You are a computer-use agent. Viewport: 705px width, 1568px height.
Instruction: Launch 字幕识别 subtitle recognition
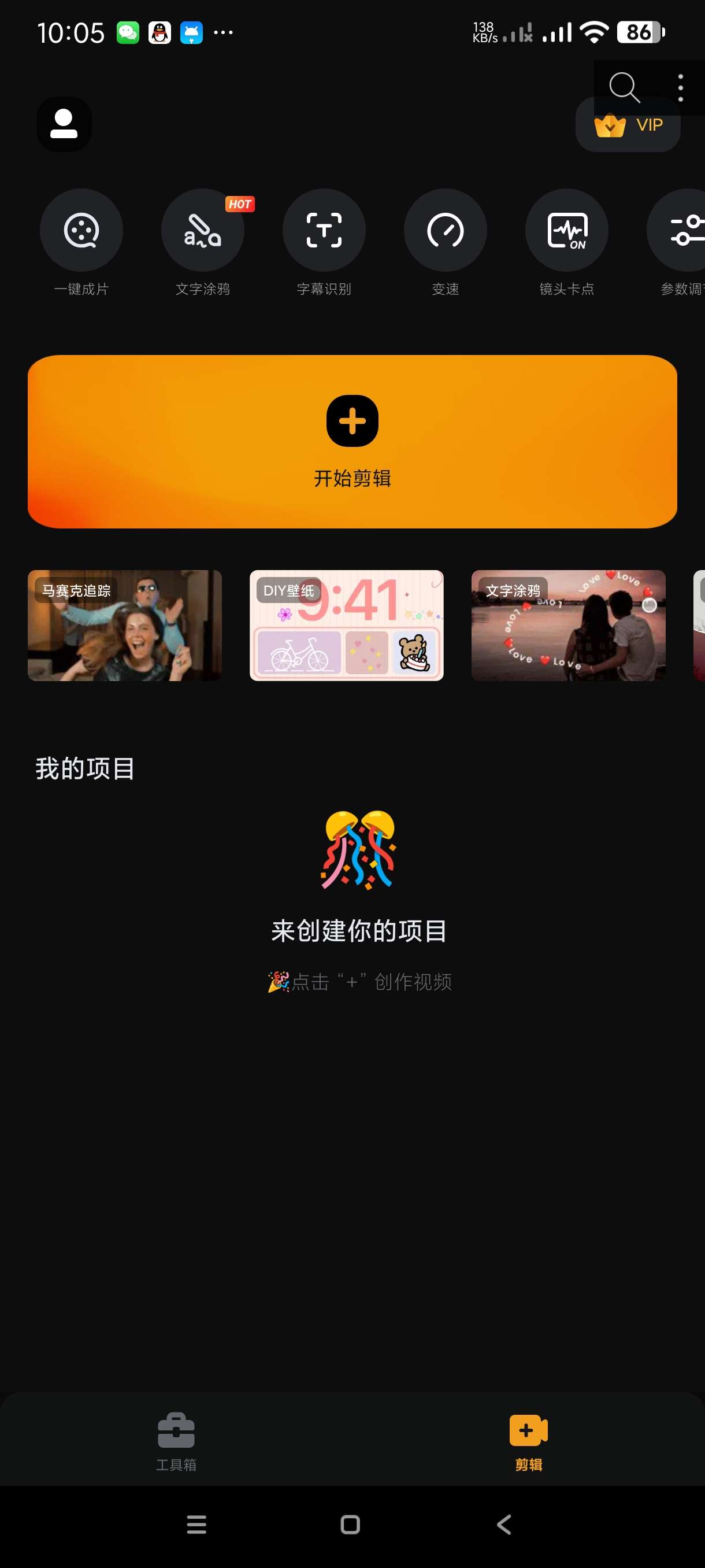324,231
